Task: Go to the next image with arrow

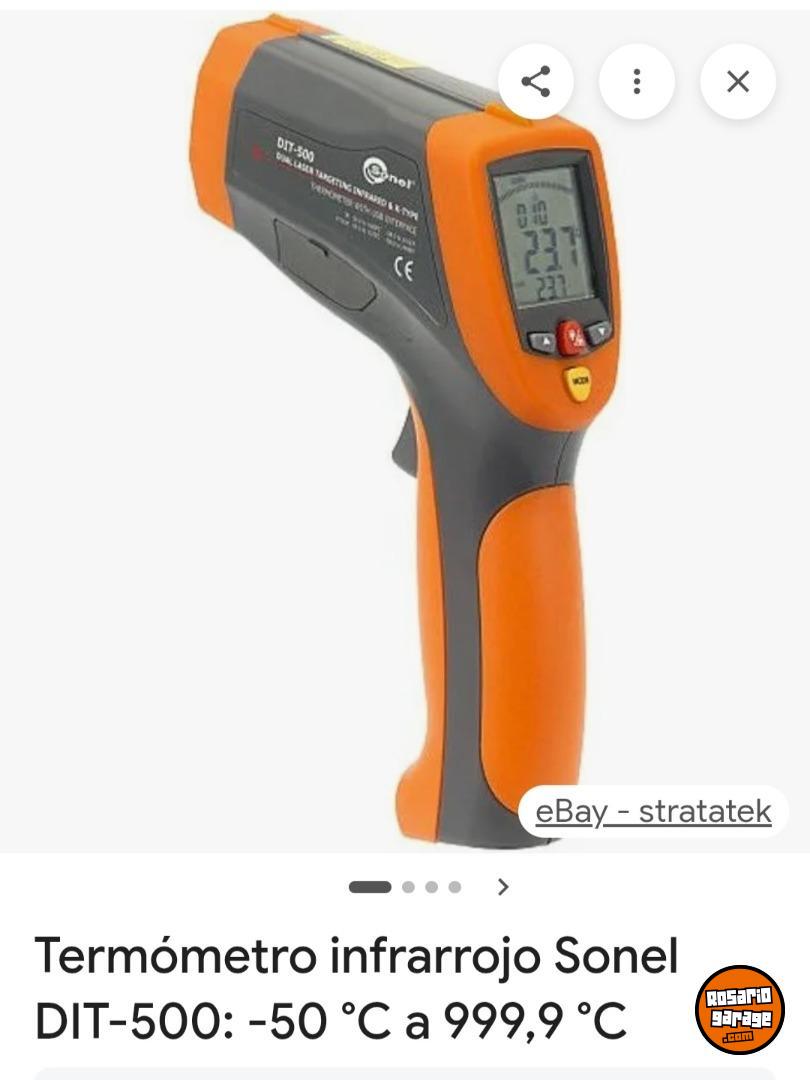Action: pos(503,886)
